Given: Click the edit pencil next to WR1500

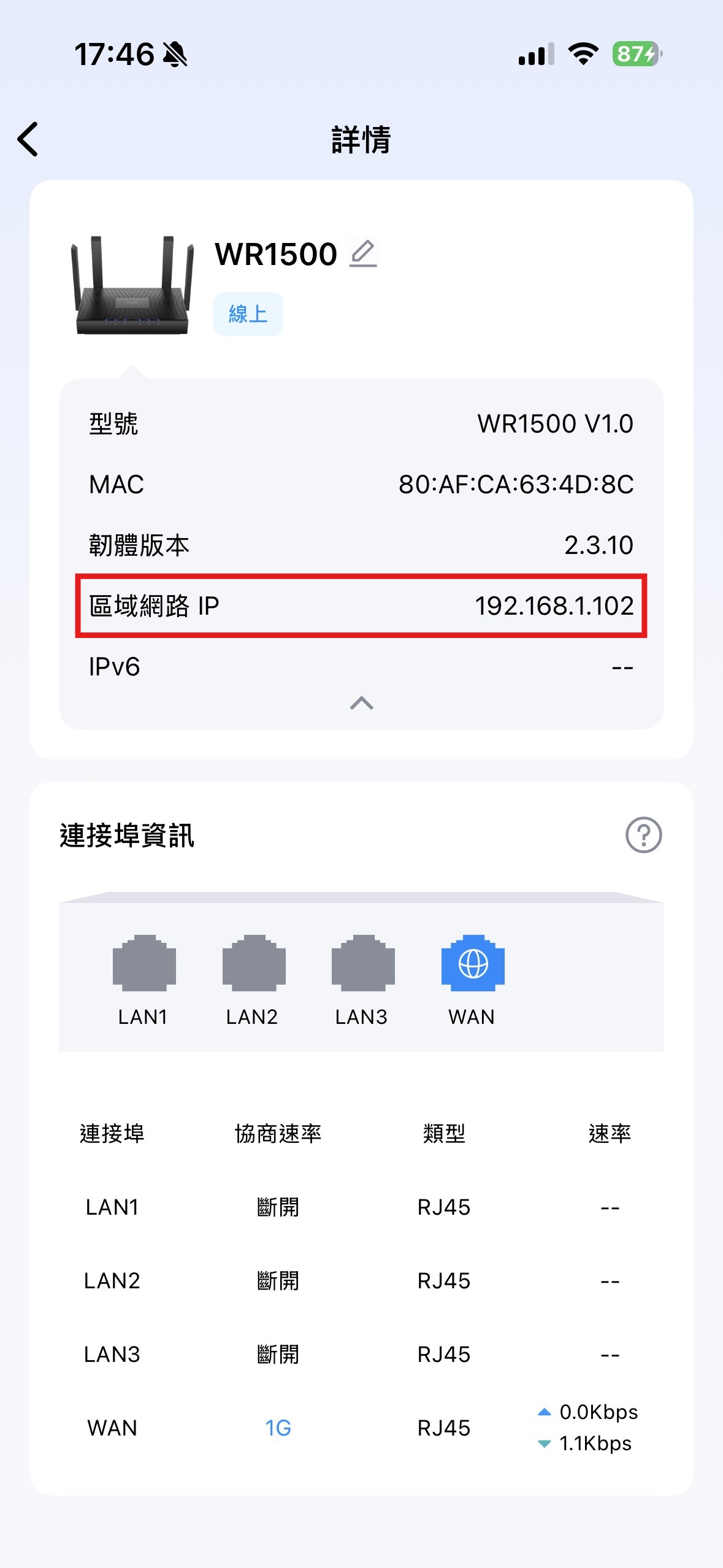Looking at the screenshot, I should [x=361, y=254].
